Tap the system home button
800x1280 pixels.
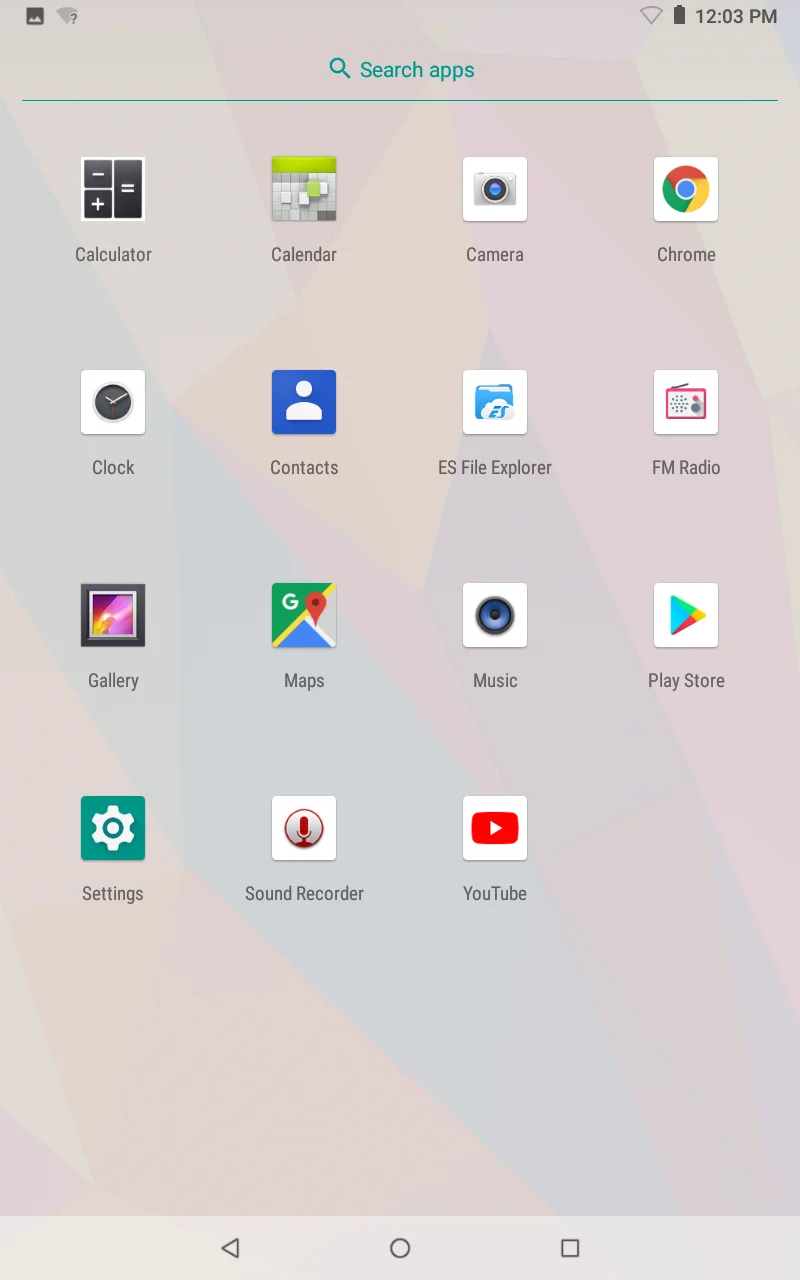tap(400, 1248)
